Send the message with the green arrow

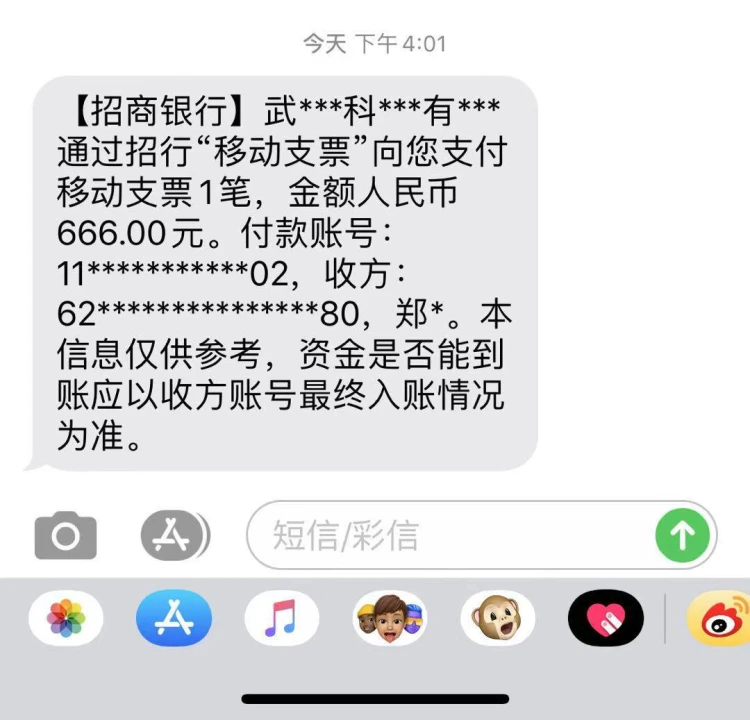682,536
